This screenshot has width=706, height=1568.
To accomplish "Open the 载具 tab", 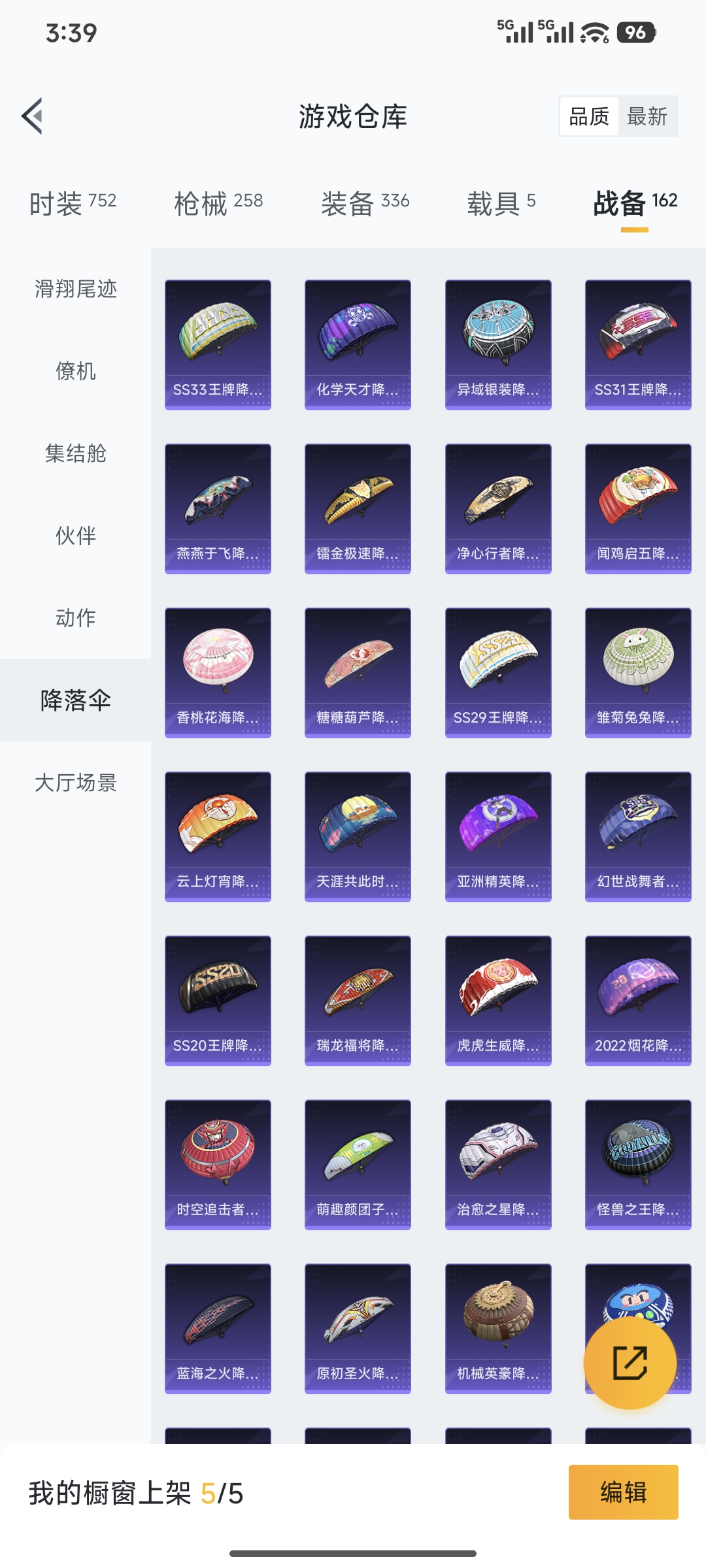I will [x=501, y=203].
